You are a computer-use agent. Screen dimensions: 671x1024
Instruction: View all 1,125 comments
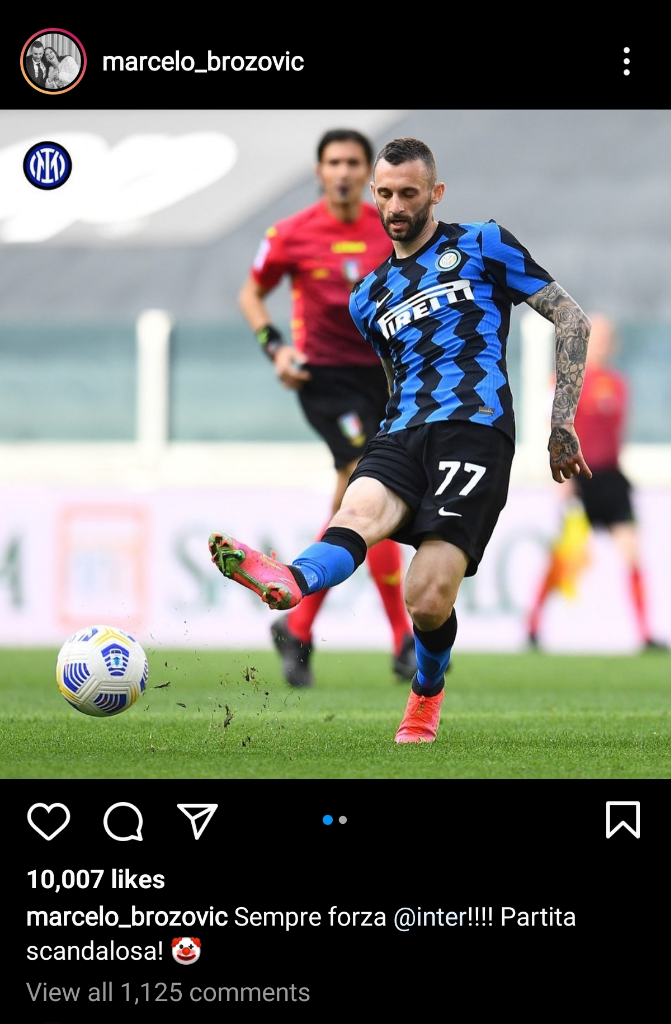click(168, 992)
